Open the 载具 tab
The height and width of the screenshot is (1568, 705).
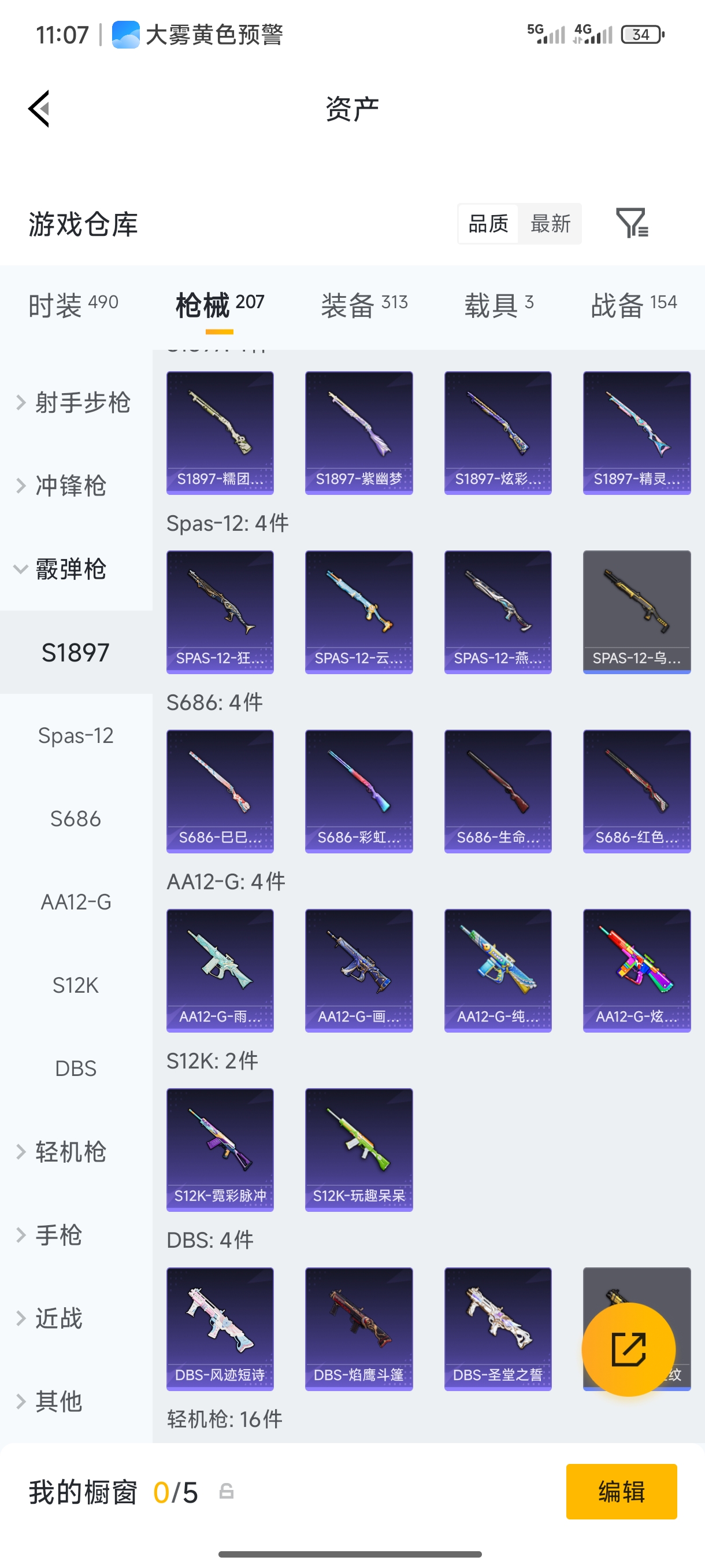tap(499, 304)
